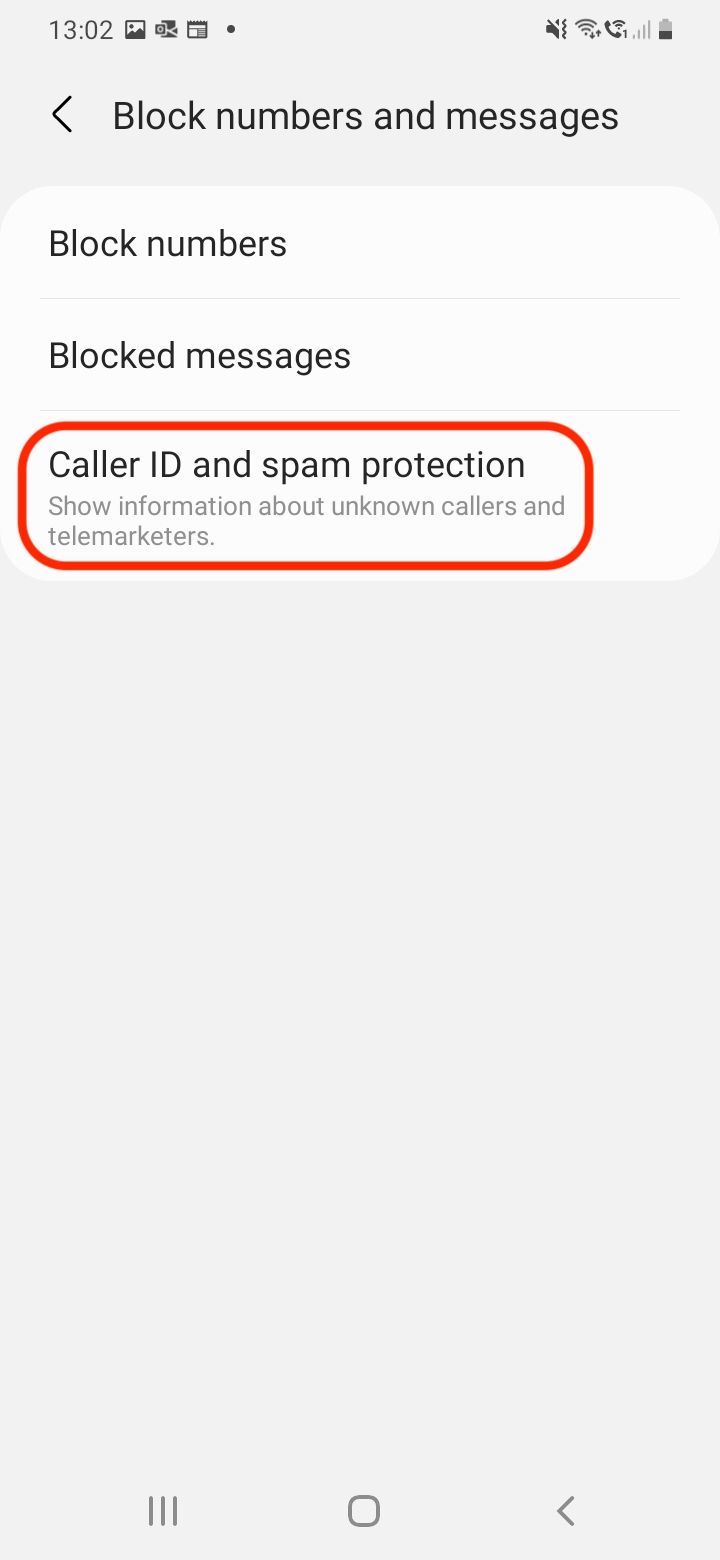The height and width of the screenshot is (1560, 720).
Task: Click the gallery notification icon in status bar
Action: click(x=134, y=29)
